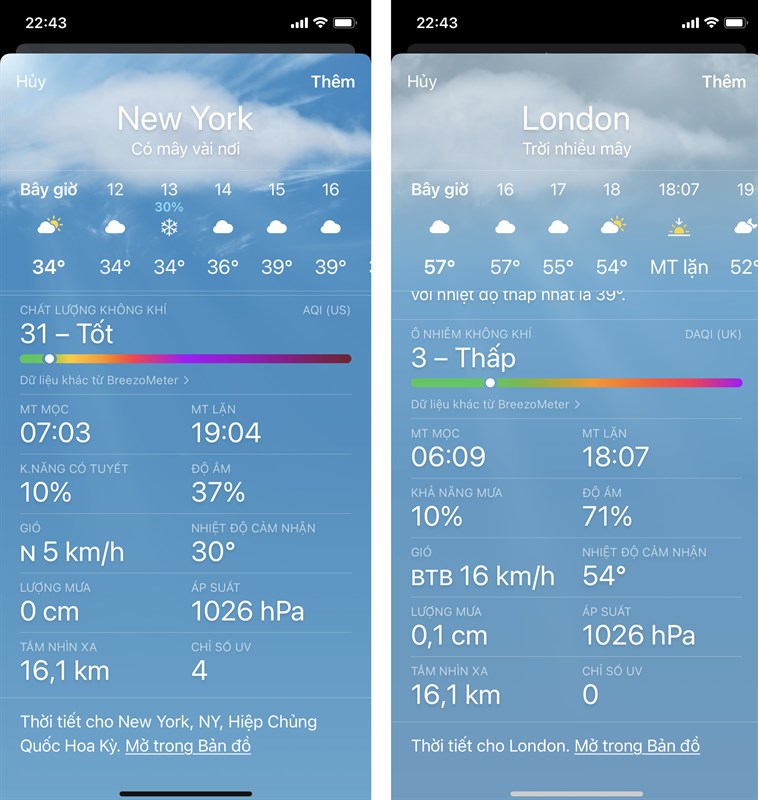Open BreezeMeter data link under London DAQI
758x800 pixels.
495,404
